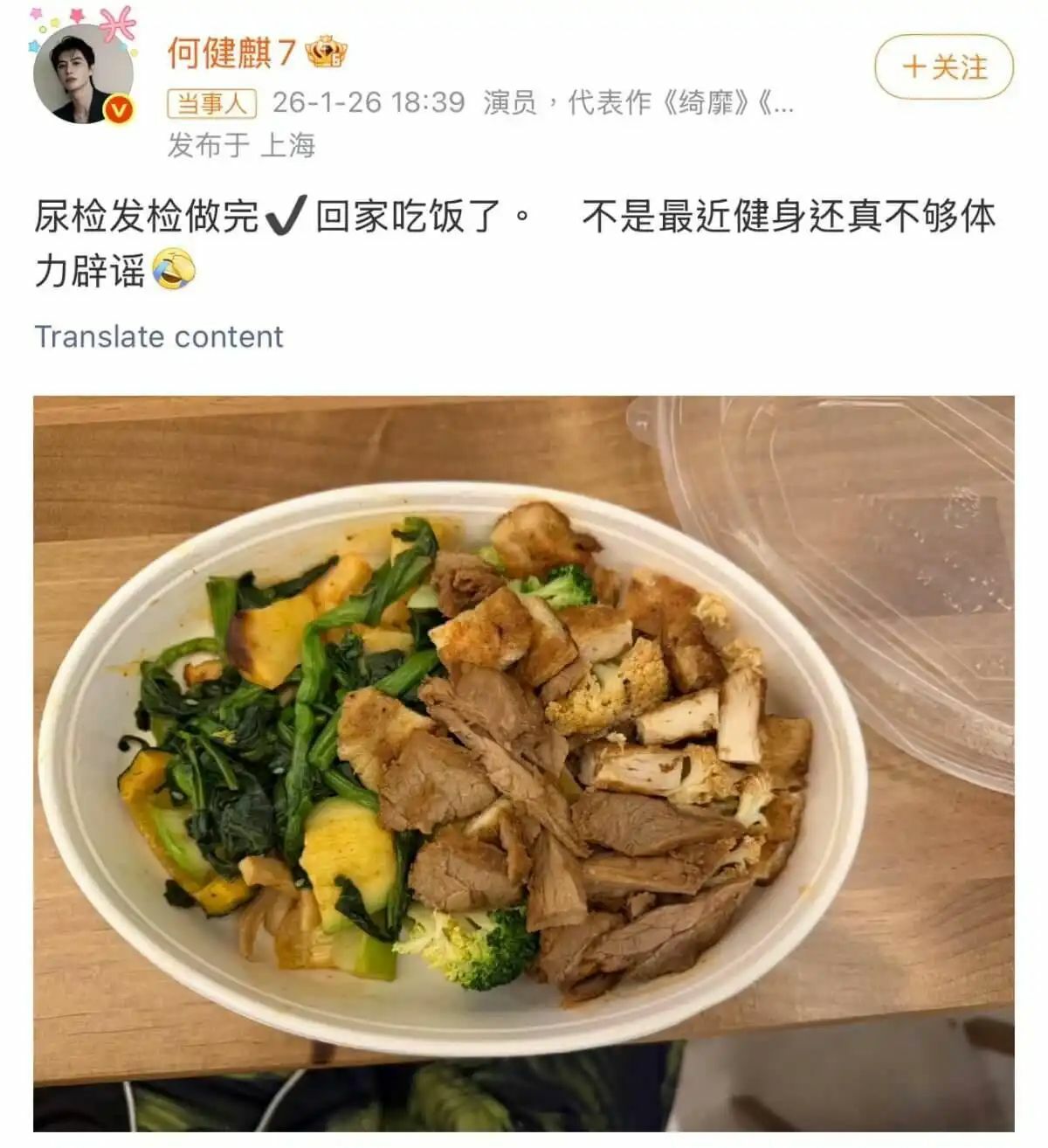Open the food photo in the post

point(524,762)
